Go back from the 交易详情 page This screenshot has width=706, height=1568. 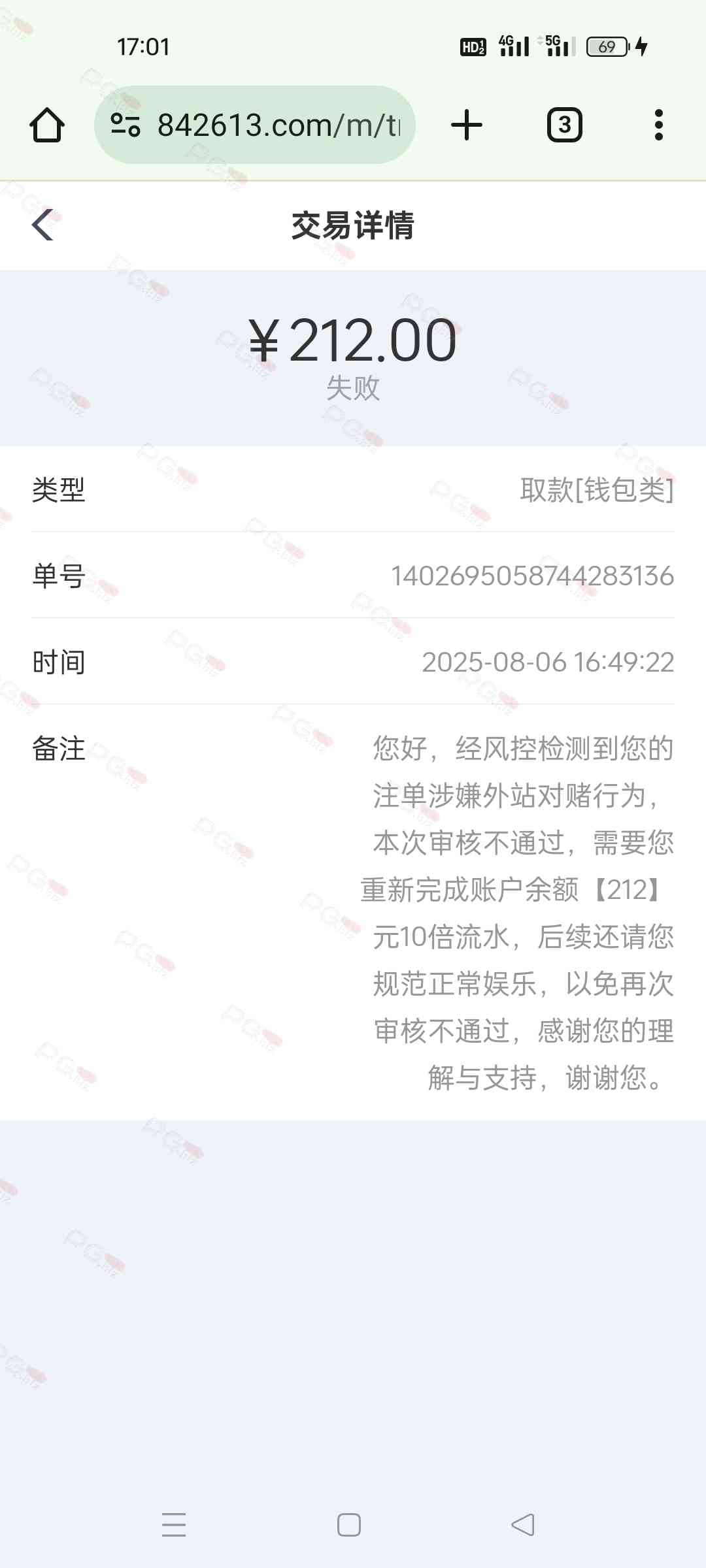pyautogui.click(x=43, y=225)
